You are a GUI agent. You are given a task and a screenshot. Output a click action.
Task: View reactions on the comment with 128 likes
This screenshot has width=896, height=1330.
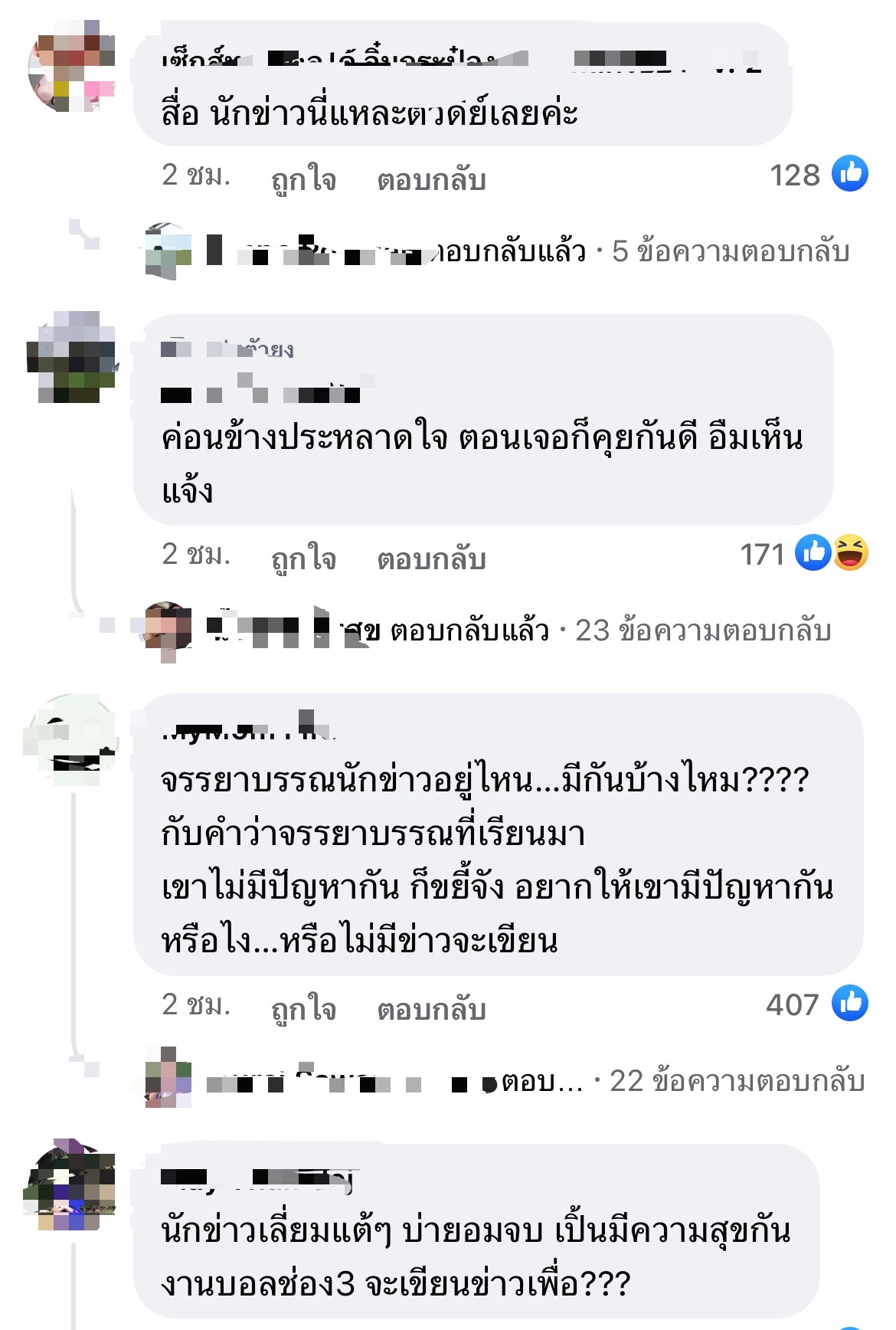(x=818, y=175)
